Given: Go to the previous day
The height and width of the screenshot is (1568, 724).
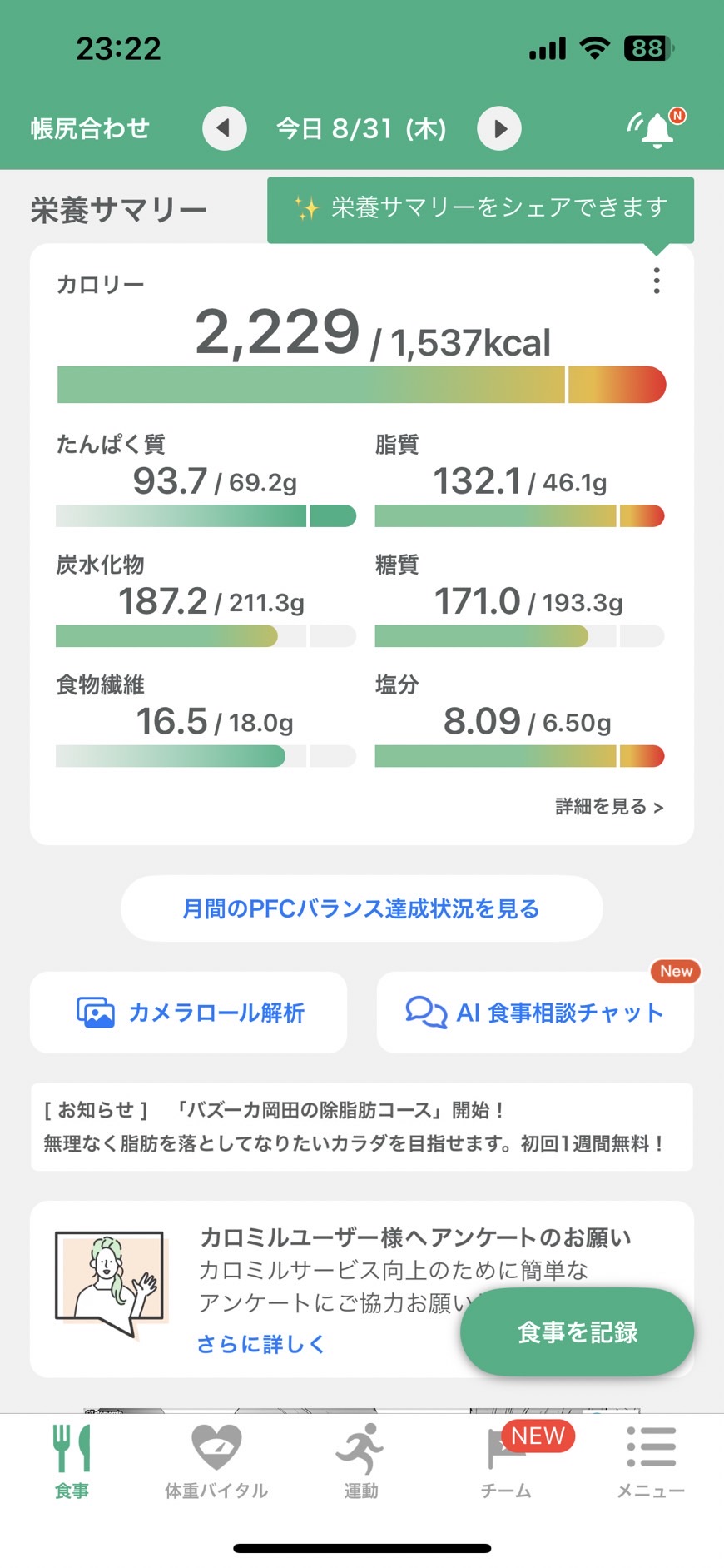Looking at the screenshot, I should click(225, 128).
